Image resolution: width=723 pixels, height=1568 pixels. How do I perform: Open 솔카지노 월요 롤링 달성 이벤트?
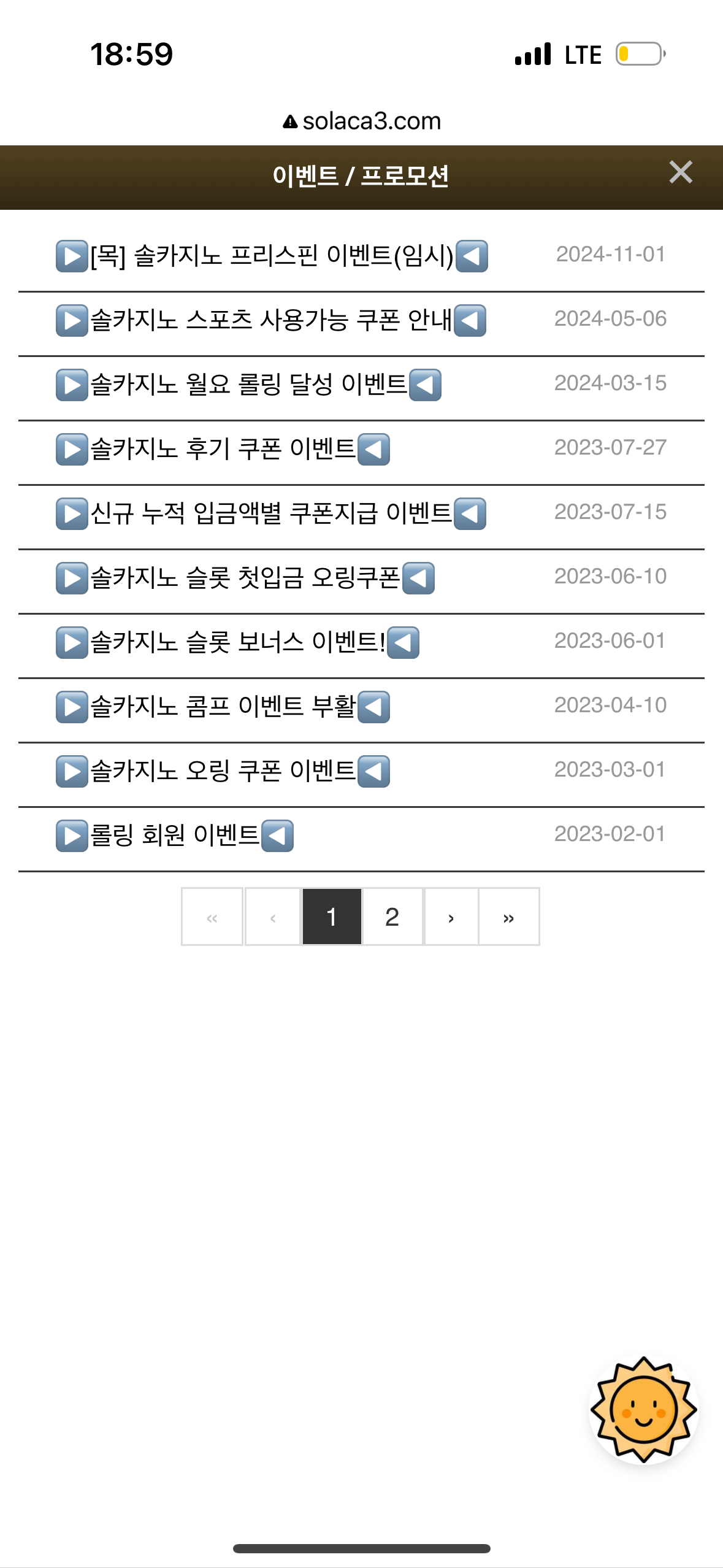coord(248,385)
